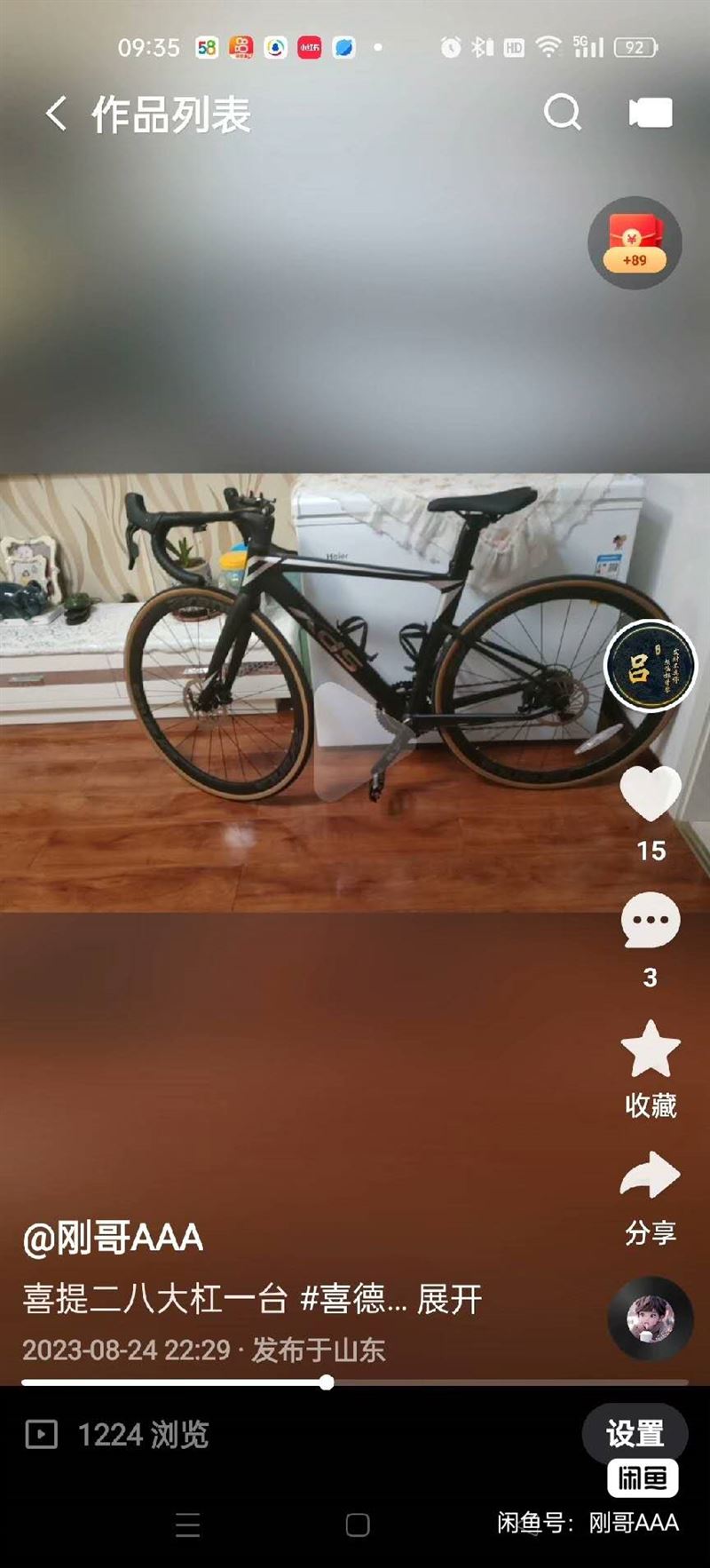710x1568 pixels.
Task: Expand the caption with 展开
Action: (x=449, y=1299)
